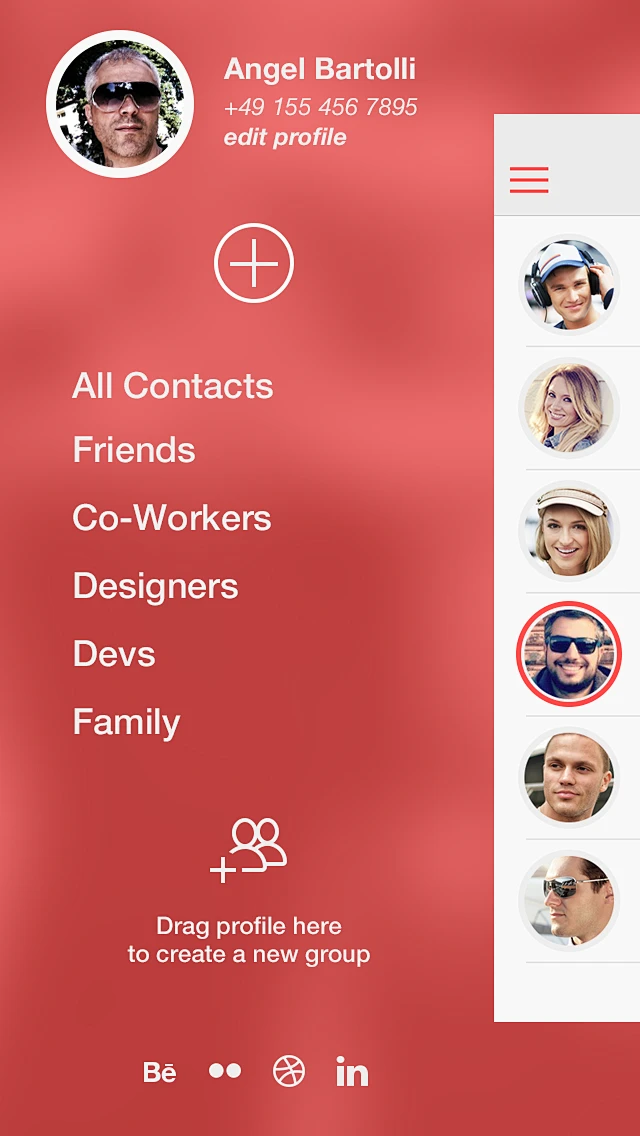
Task: Open the All Contacts group
Action: click(x=173, y=386)
